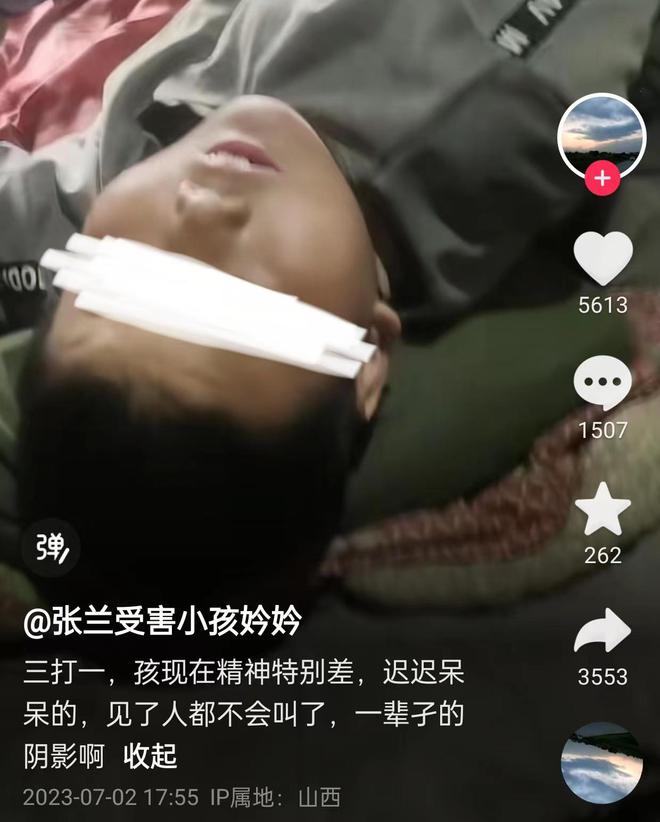
Task: Follow the creator with the plus button
Action: click(x=602, y=180)
